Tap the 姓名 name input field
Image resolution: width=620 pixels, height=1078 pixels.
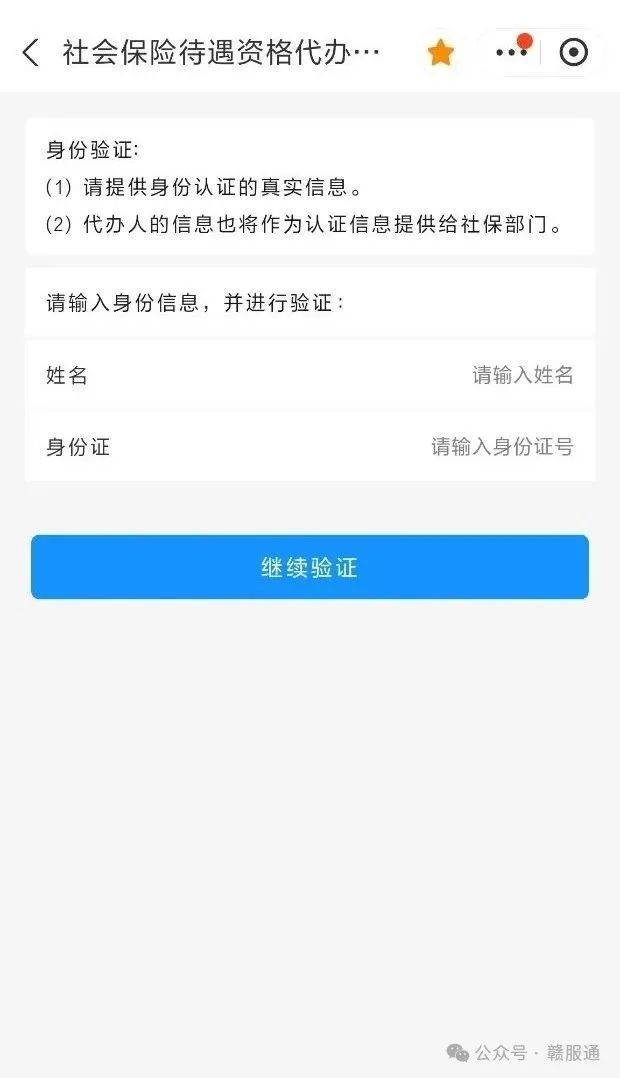coord(310,375)
